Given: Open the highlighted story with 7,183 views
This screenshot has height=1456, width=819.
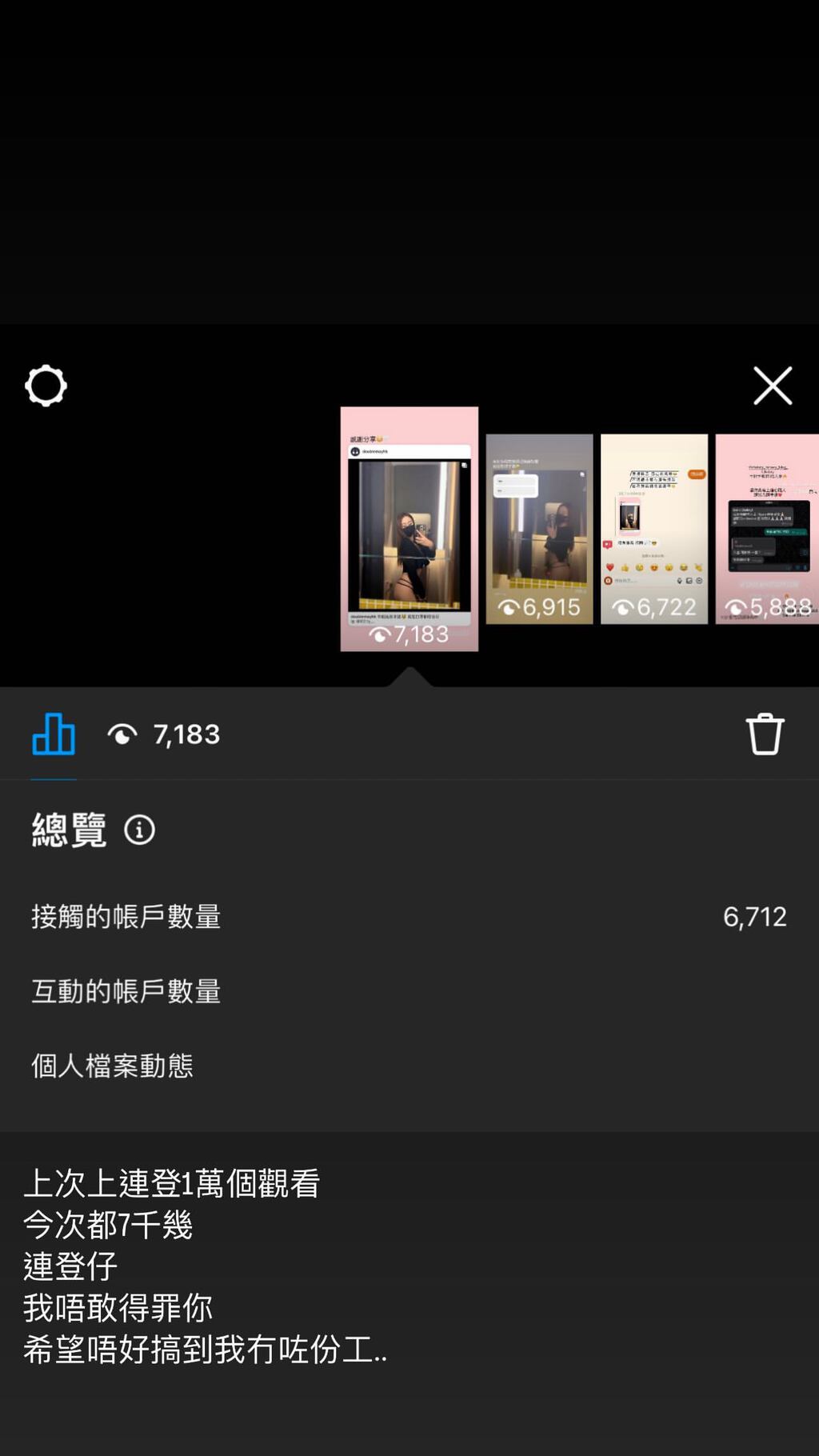Looking at the screenshot, I should [409, 528].
